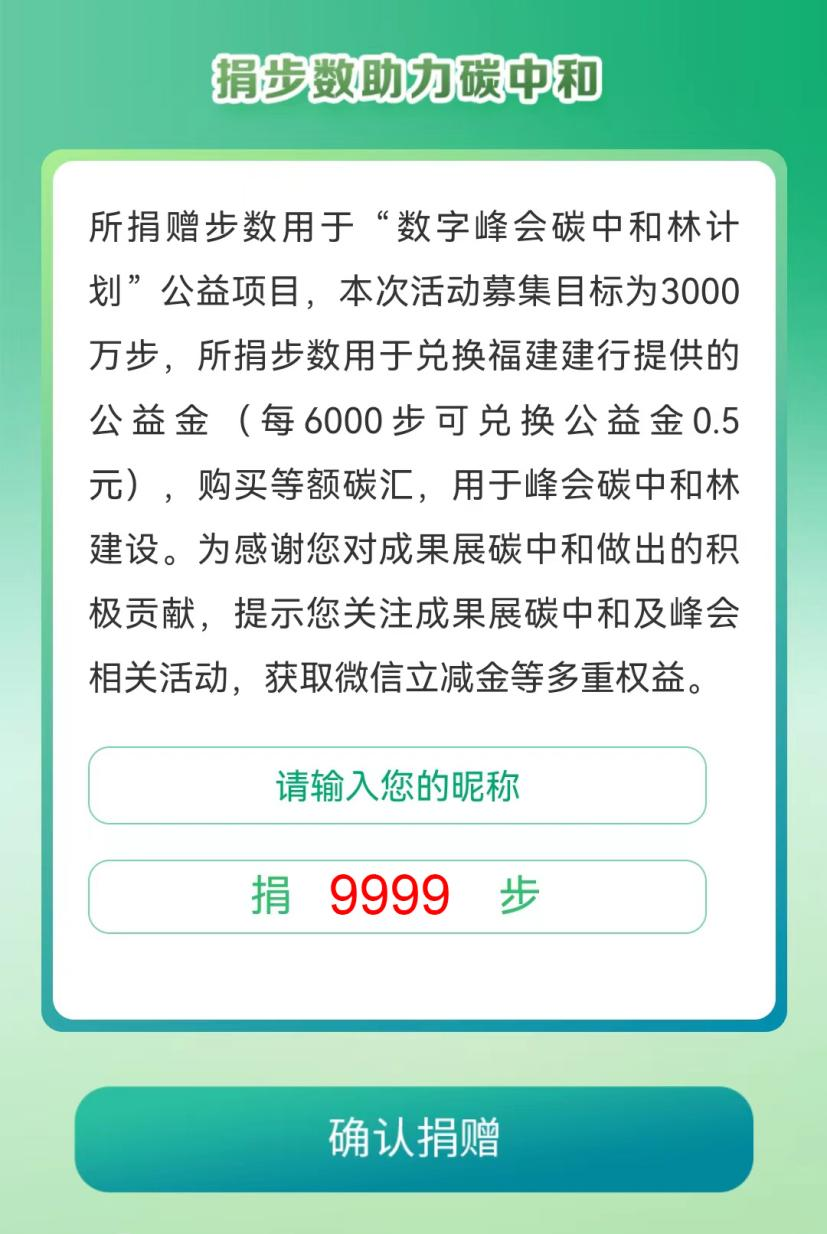Image resolution: width=827 pixels, height=1234 pixels.
Task: Select the 捐 9999 步 step amount field
Action: [397, 896]
